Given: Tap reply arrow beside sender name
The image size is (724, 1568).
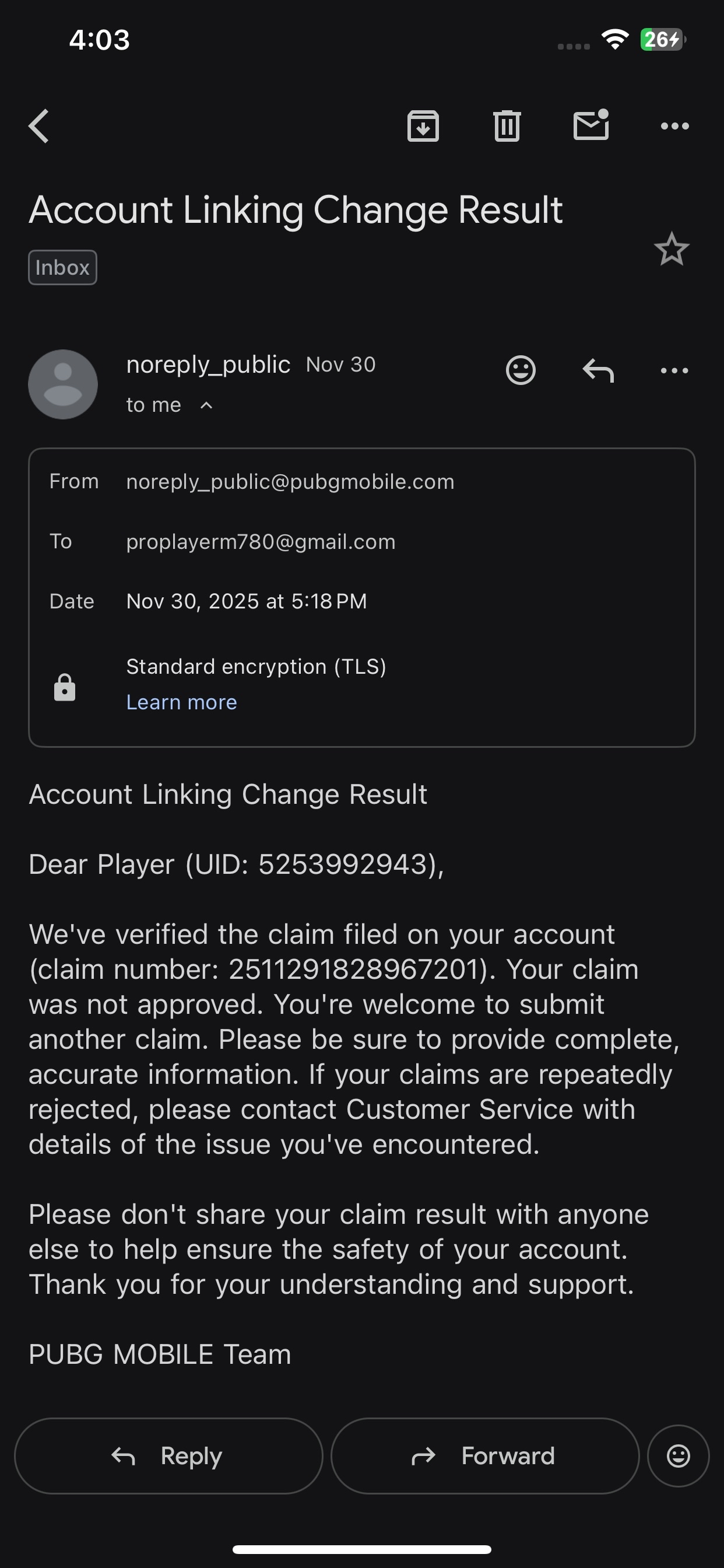Looking at the screenshot, I should pos(598,370).
